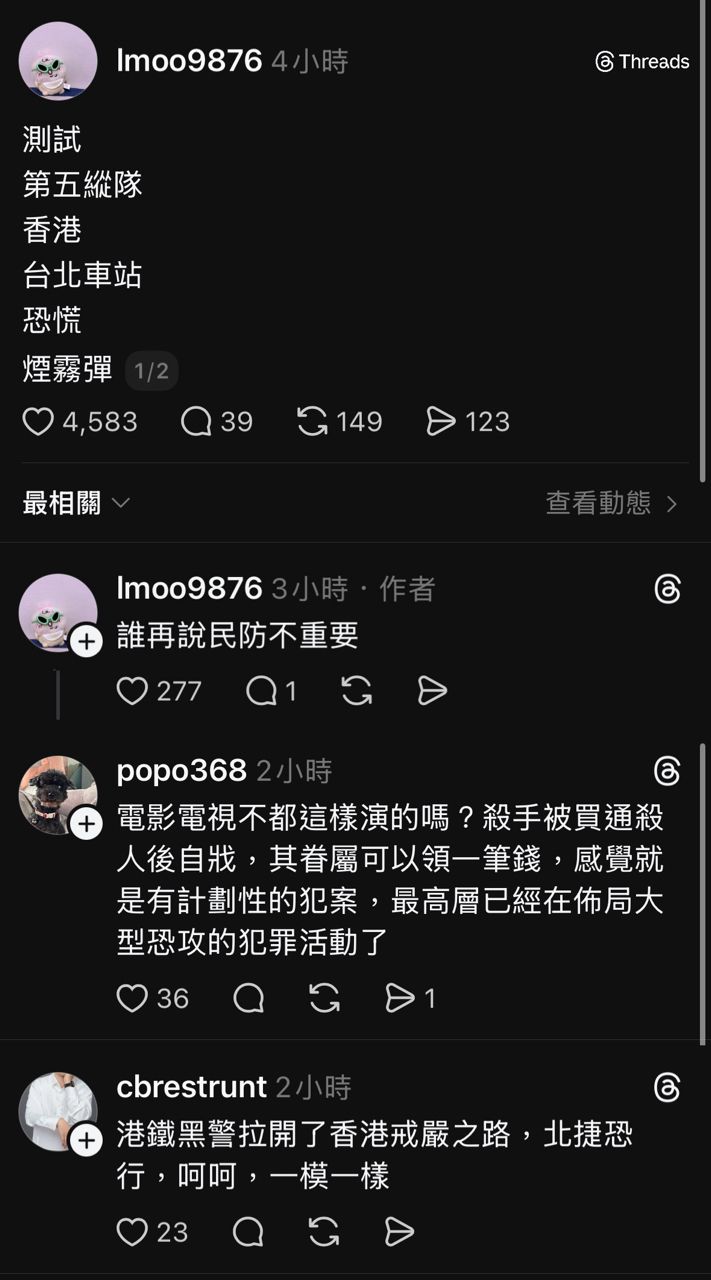Share cbrestrunt's comment
The height and width of the screenshot is (1280, 711).
point(400,1232)
